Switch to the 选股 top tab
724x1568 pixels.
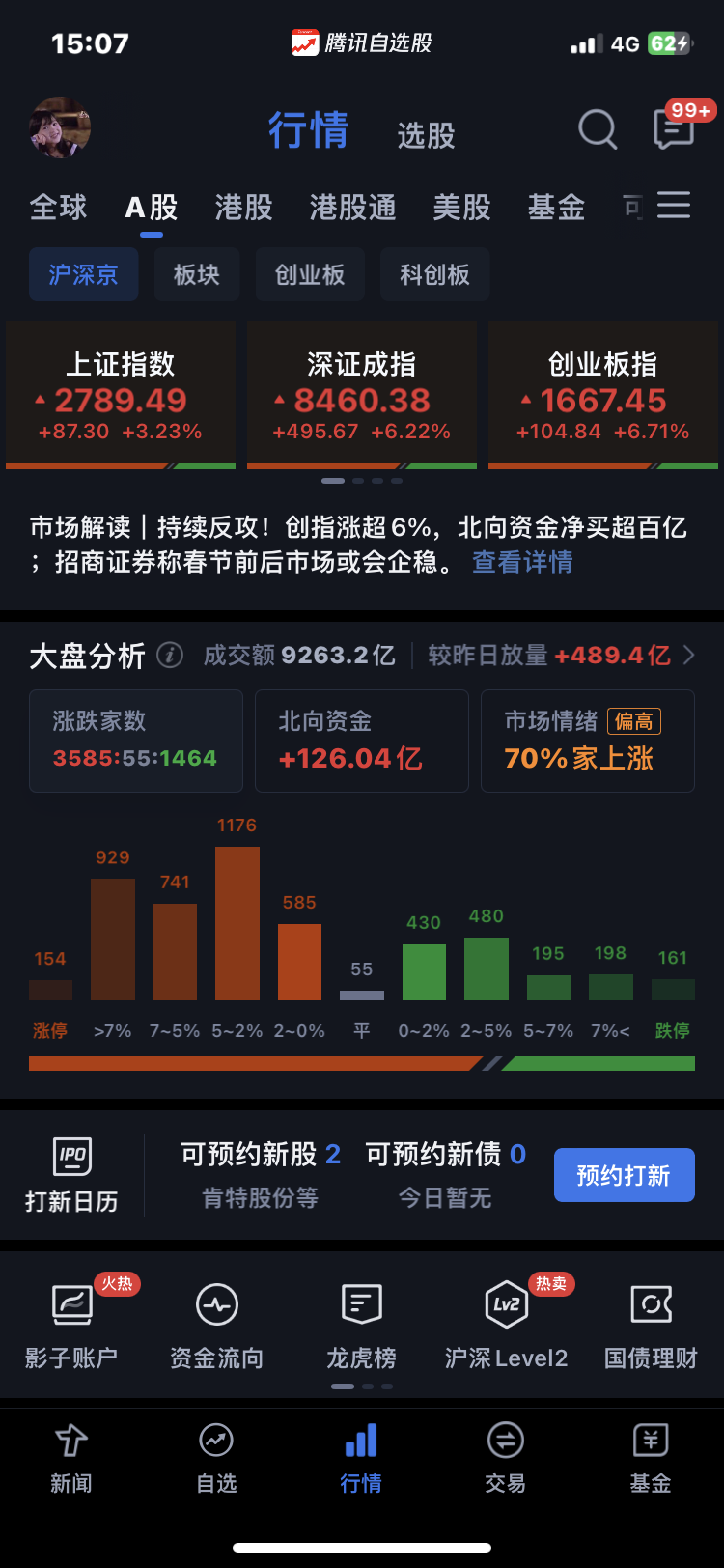[x=426, y=135]
